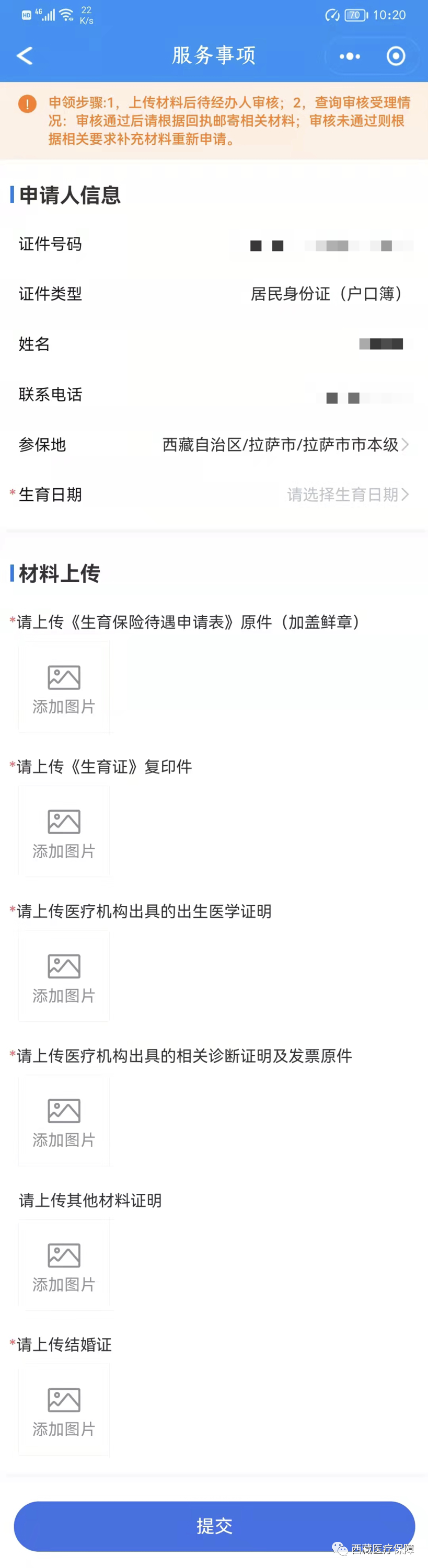The height and width of the screenshot is (1568, 428).
Task: Change the 参保地 insured location
Action: (x=286, y=445)
